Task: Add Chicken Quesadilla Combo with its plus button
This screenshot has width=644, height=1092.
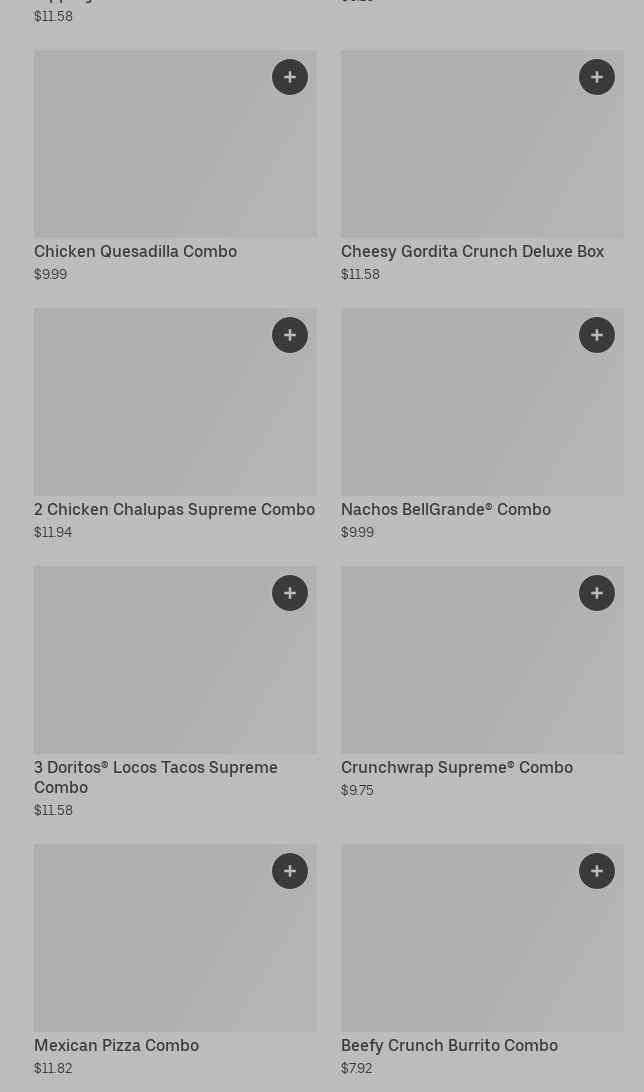Action: [290, 77]
